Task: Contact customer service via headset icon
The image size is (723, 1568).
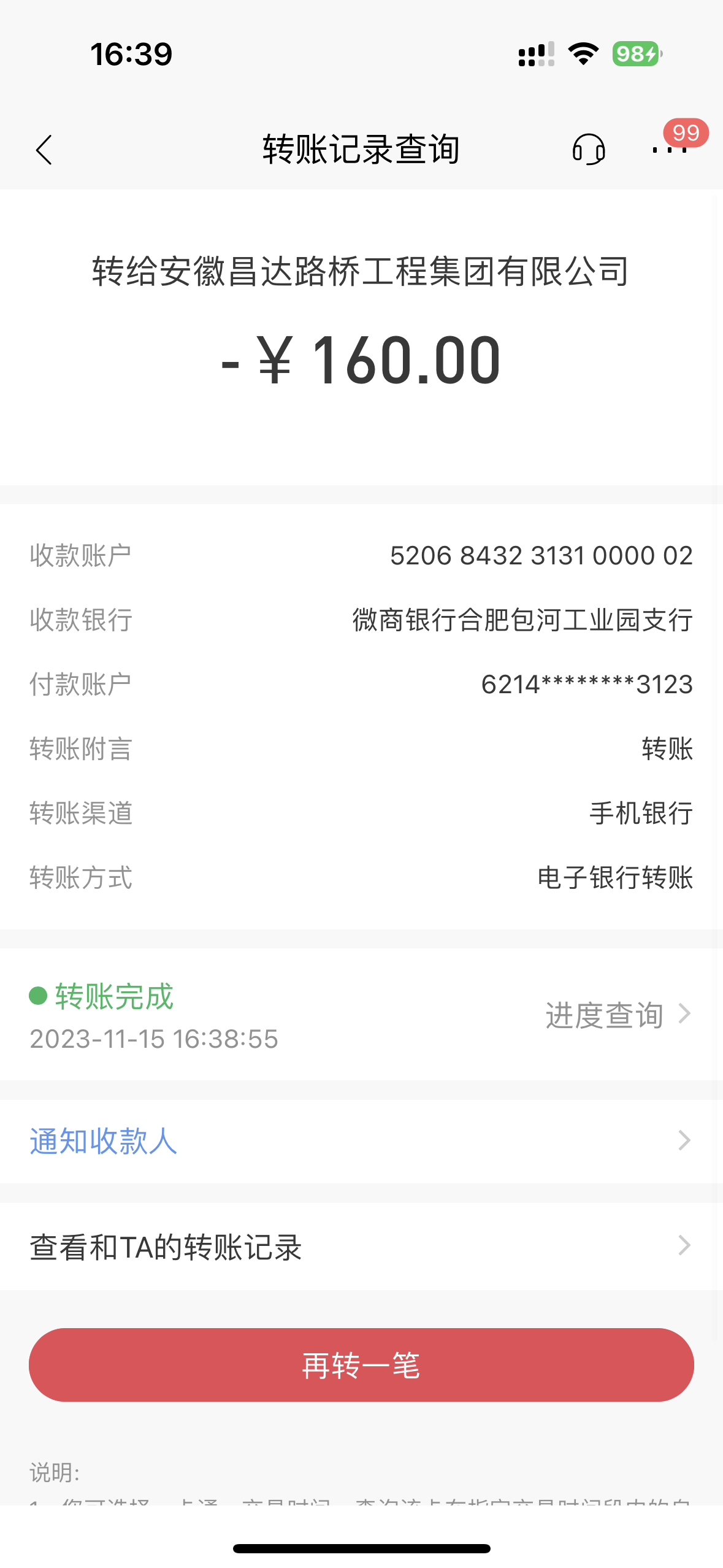Action: (x=589, y=150)
